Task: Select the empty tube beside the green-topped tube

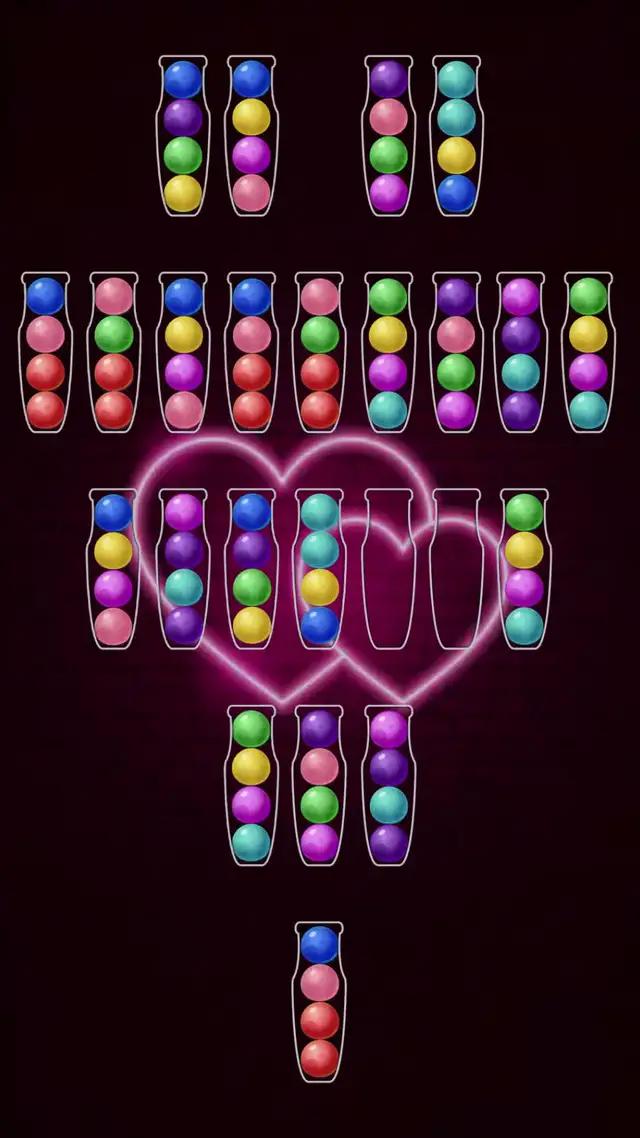Action: point(456,570)
